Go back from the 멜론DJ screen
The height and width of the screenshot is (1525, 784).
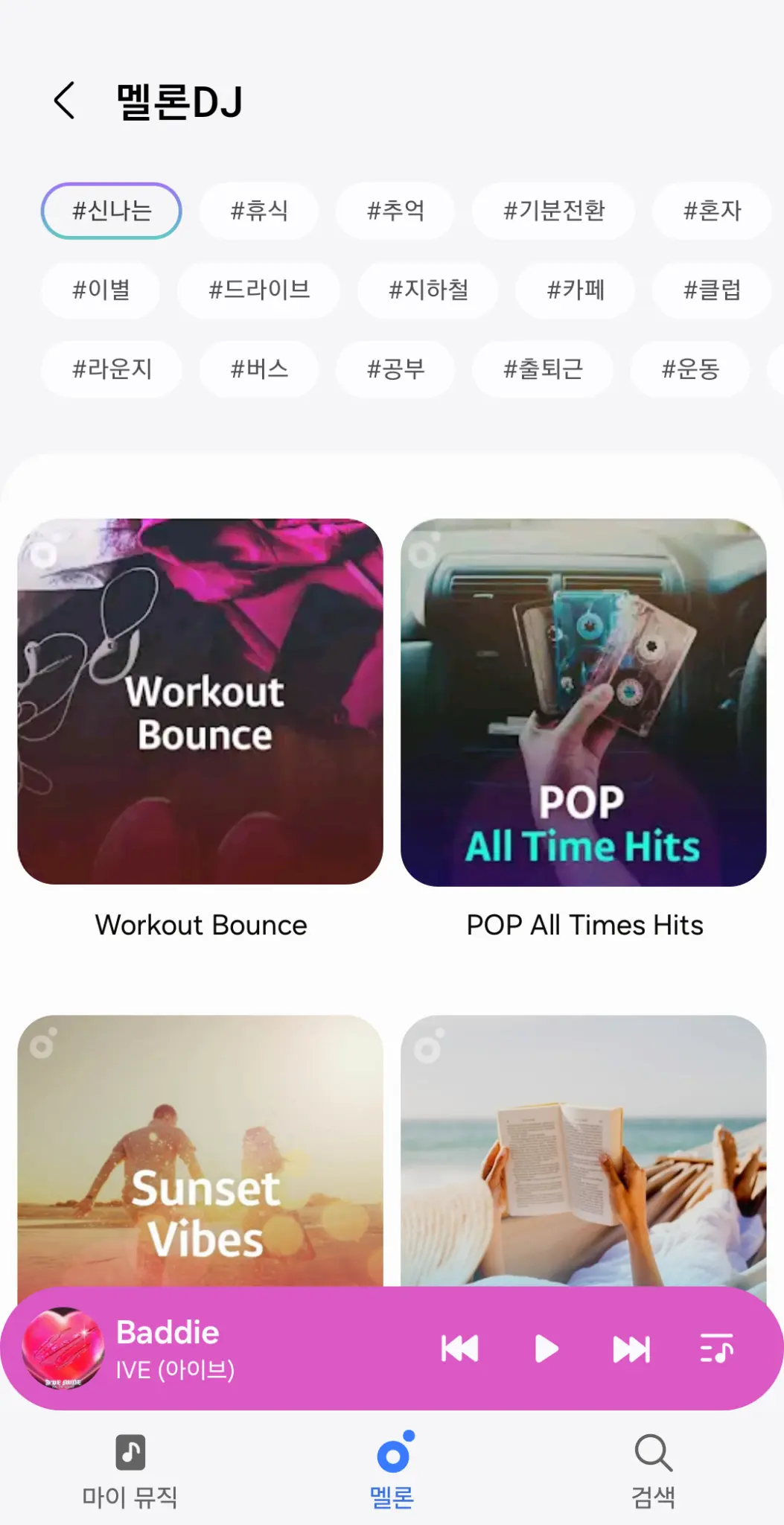point(64,101)
